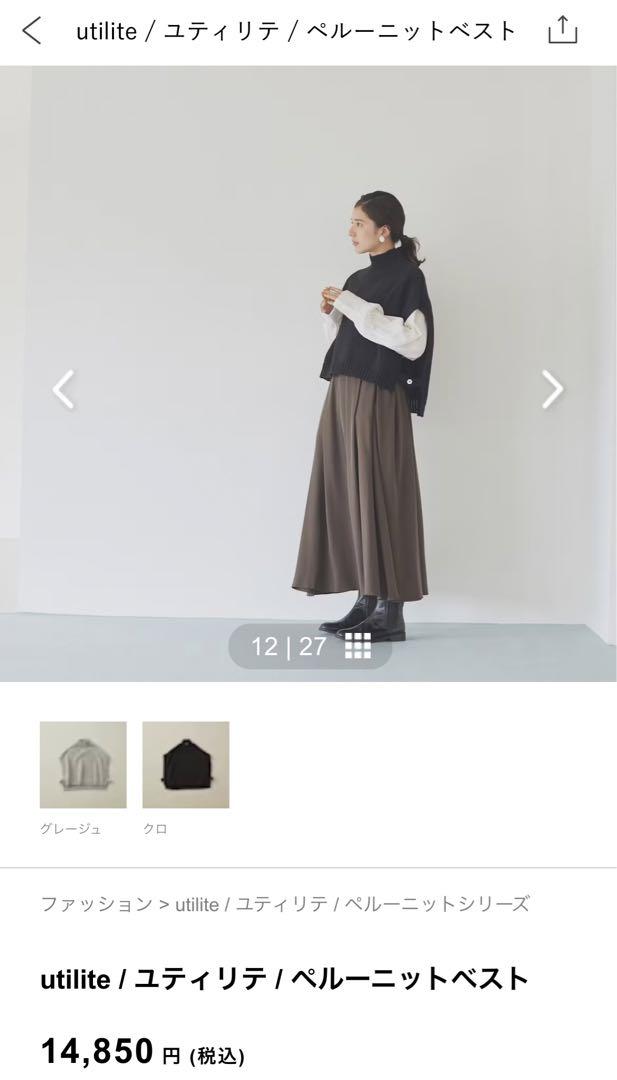Show the previous product photo
The width and height of the screenshot is (617, 1080).
(x=63, y=389)
